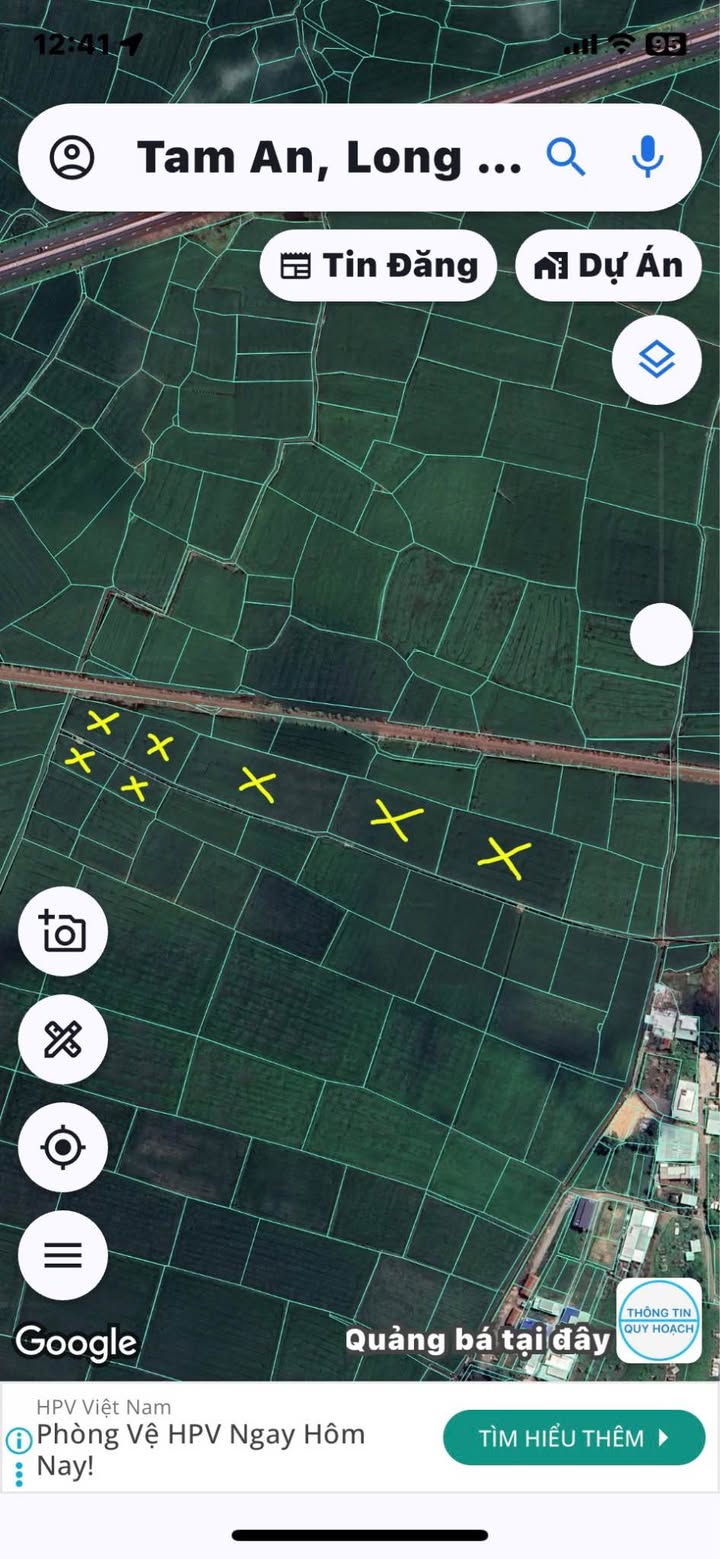Image resolution: width=720 pixels, height=1559 pixels.
Task: Capture a map photo with the camera button
Action: click(63, 931)
